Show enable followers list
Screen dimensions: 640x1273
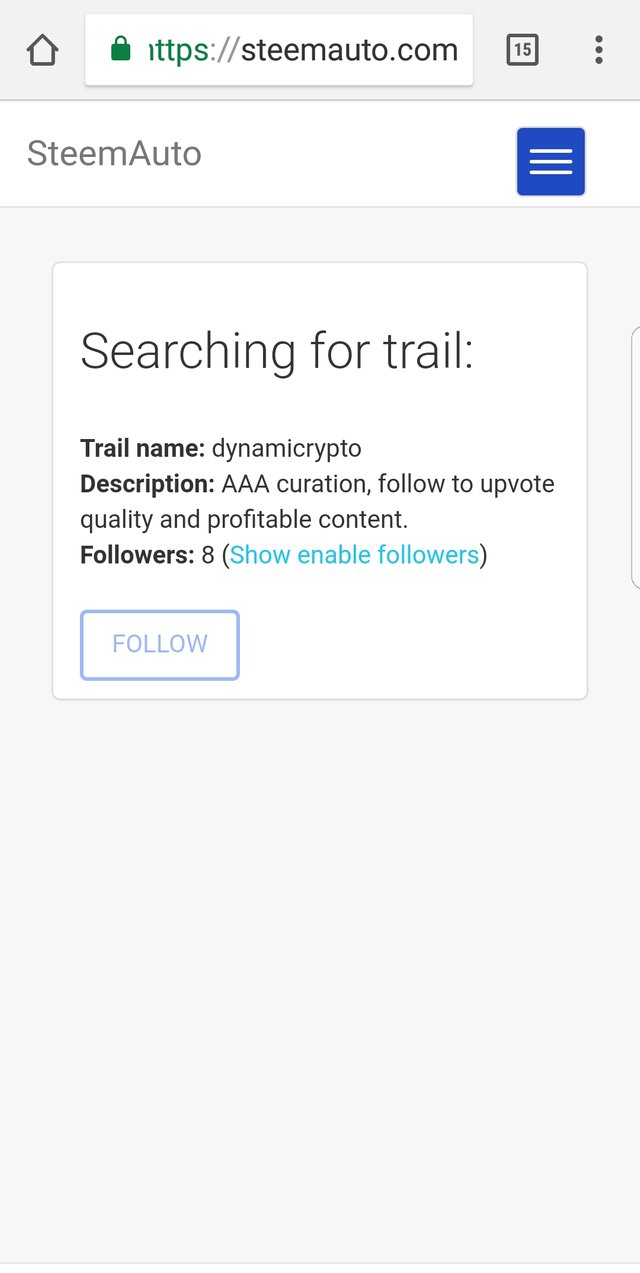coord(354,555)
